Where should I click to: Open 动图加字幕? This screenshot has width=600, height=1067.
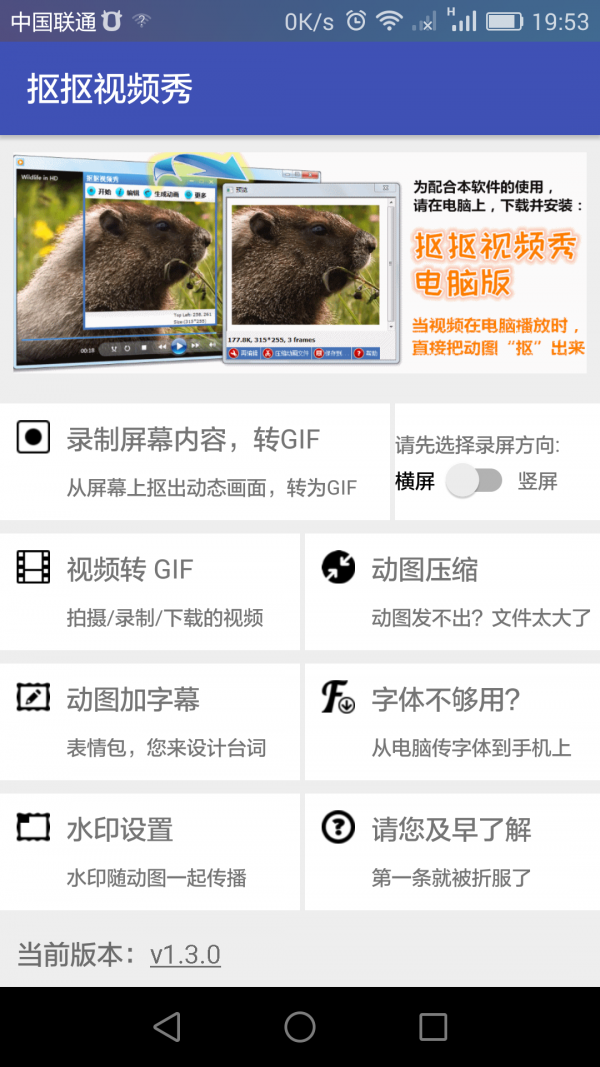150,721
